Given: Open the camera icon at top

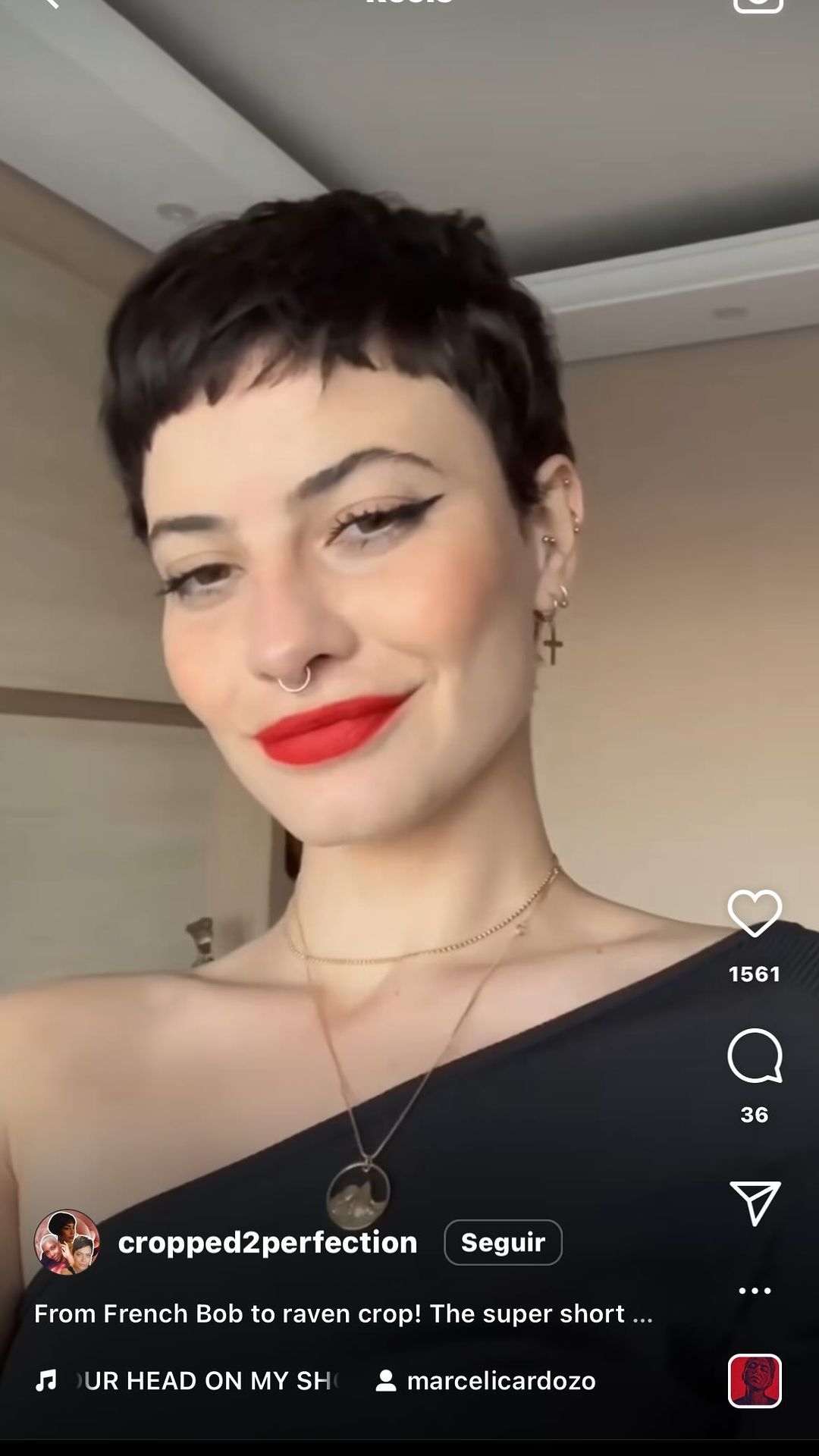Looking at the screenshot, I should point(758,3).
